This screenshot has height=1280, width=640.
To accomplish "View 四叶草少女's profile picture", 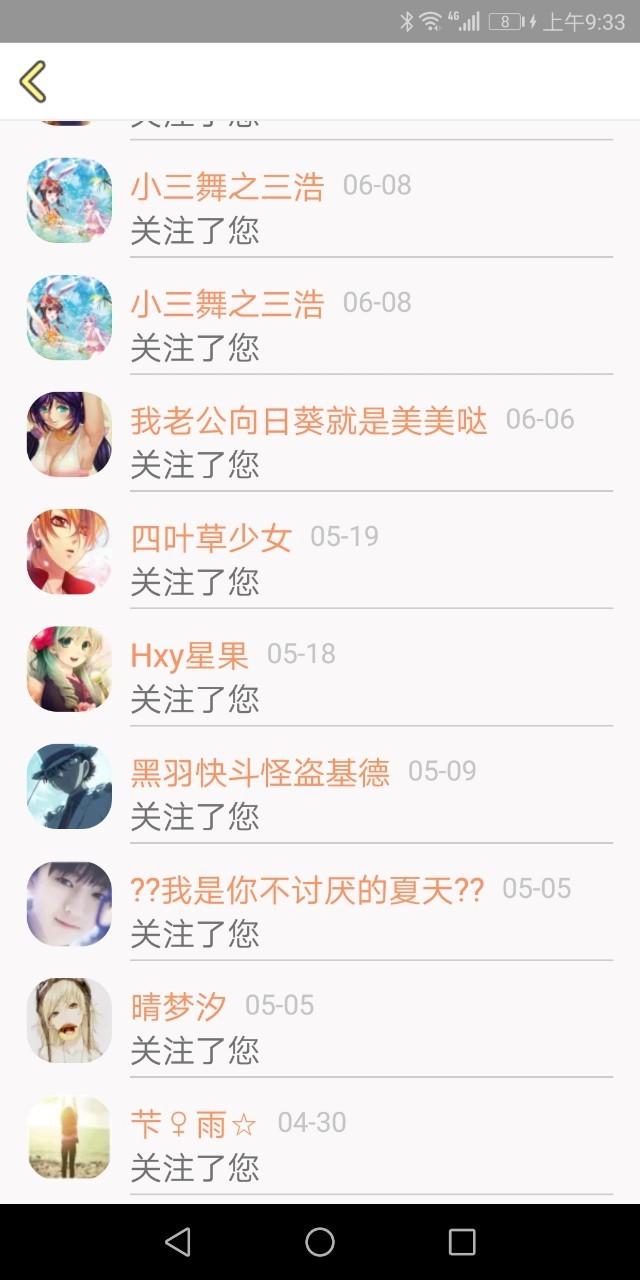I will click(x=69, y=551).
